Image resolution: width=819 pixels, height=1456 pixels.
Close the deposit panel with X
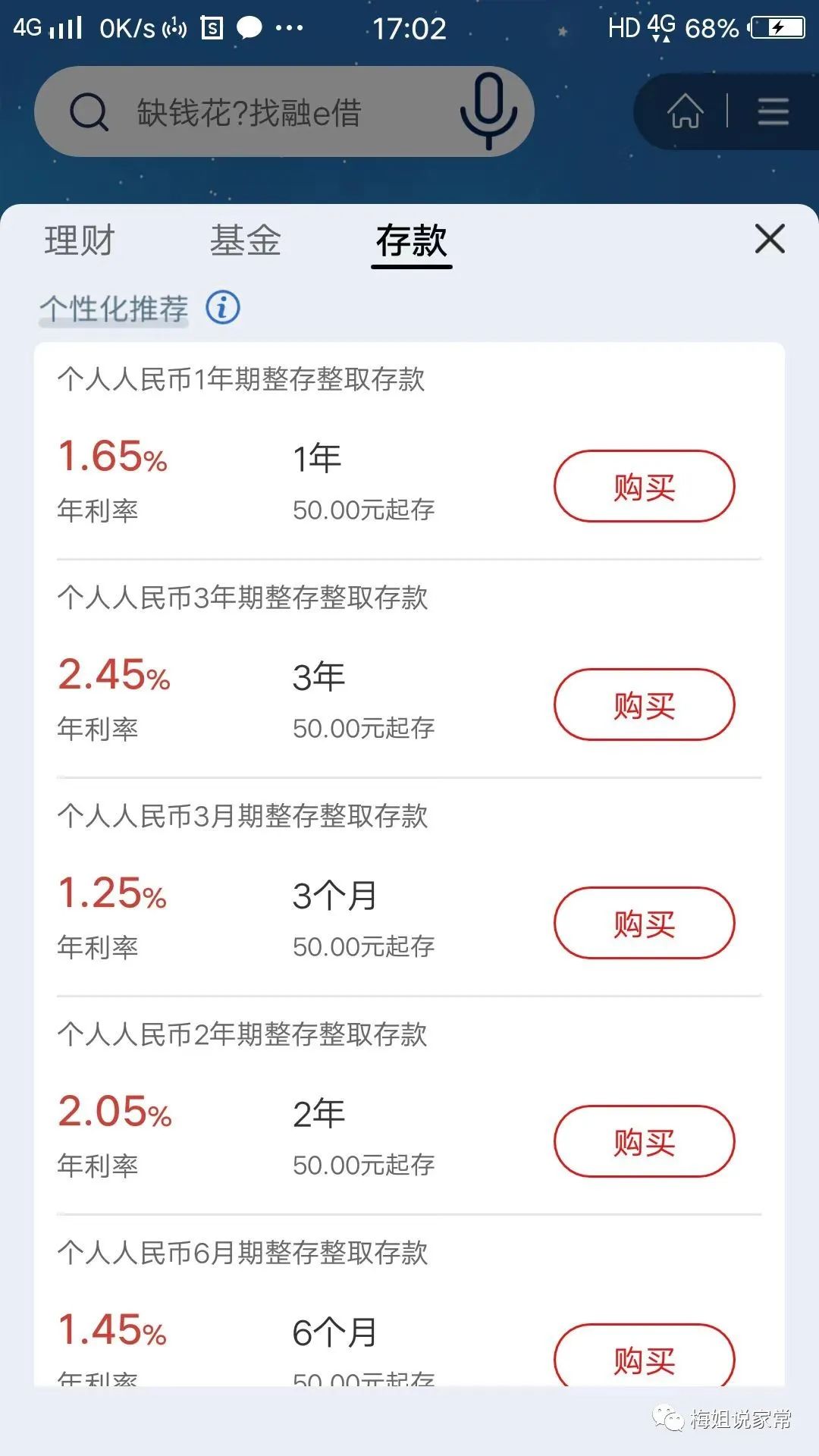tap(770, 240)
